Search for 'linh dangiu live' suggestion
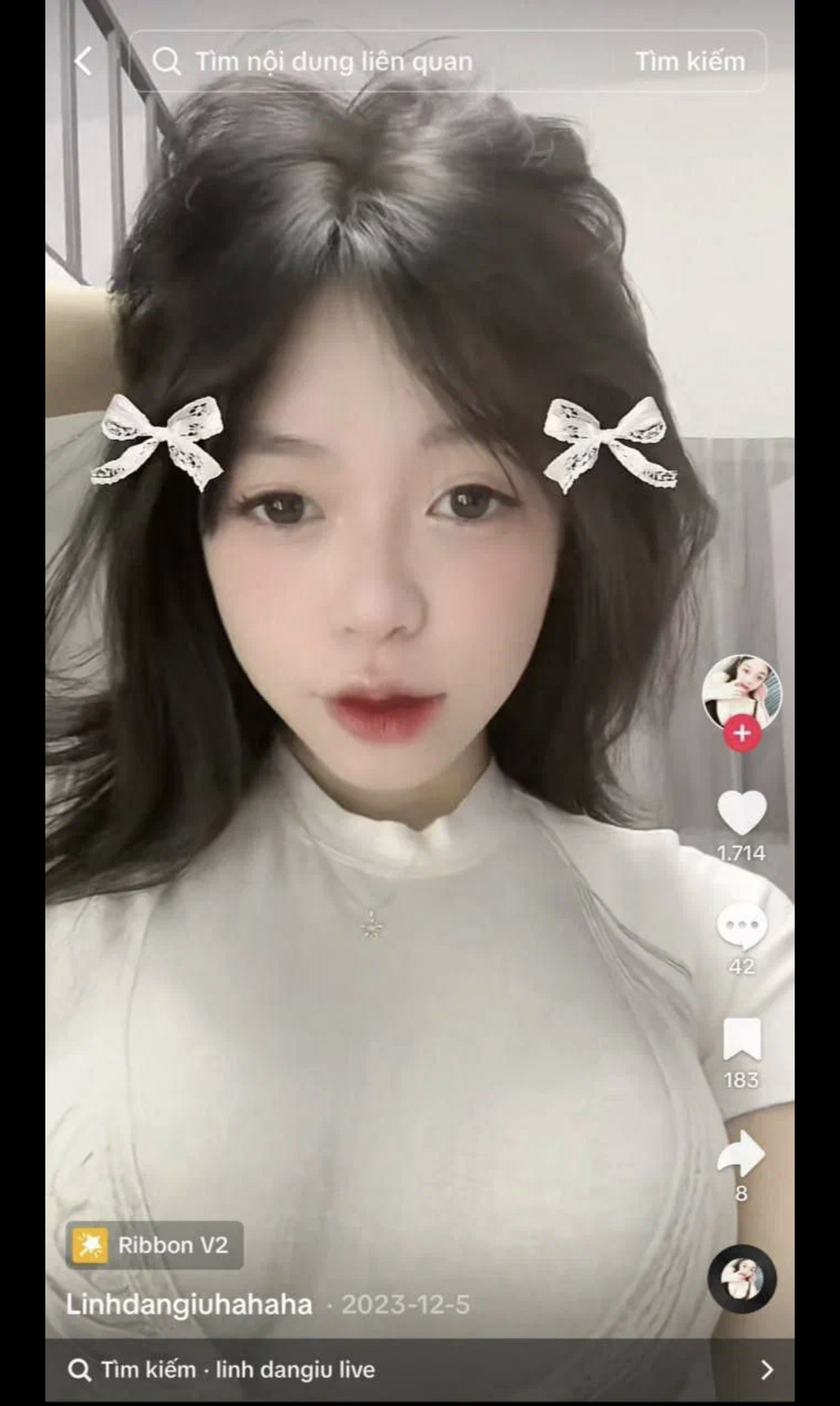 (419, 1369)
